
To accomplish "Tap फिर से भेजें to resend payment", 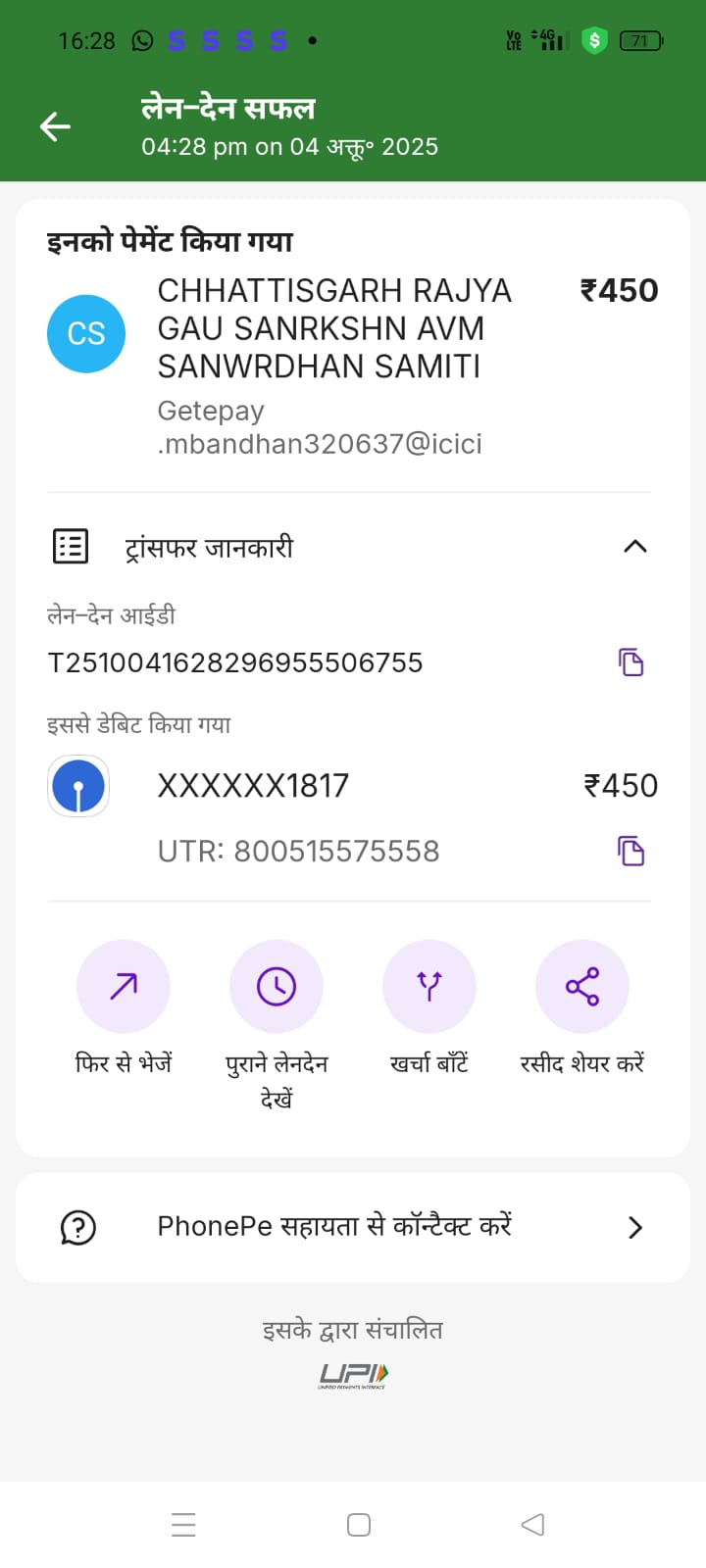I will click(x=124, y=987).
